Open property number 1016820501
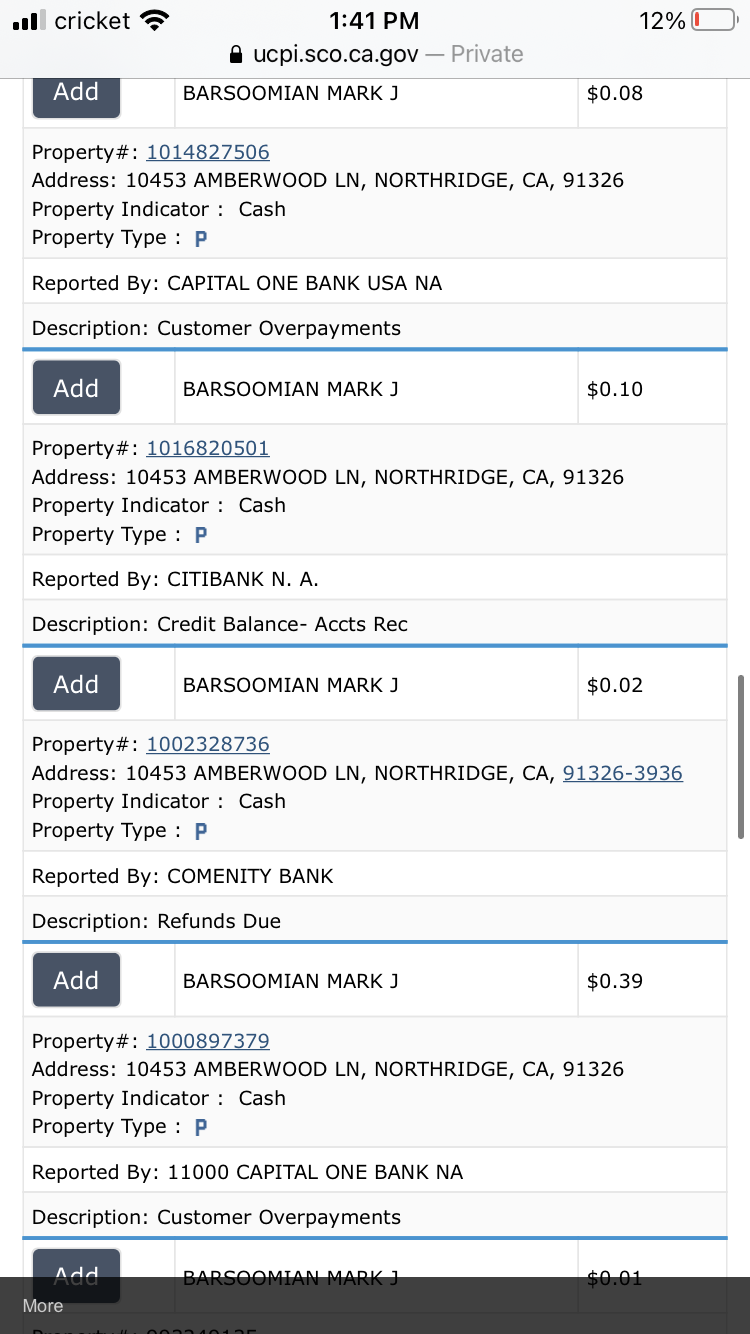Screen dimensions: 750x1334 pyautogui.click(x=208, y=448)
